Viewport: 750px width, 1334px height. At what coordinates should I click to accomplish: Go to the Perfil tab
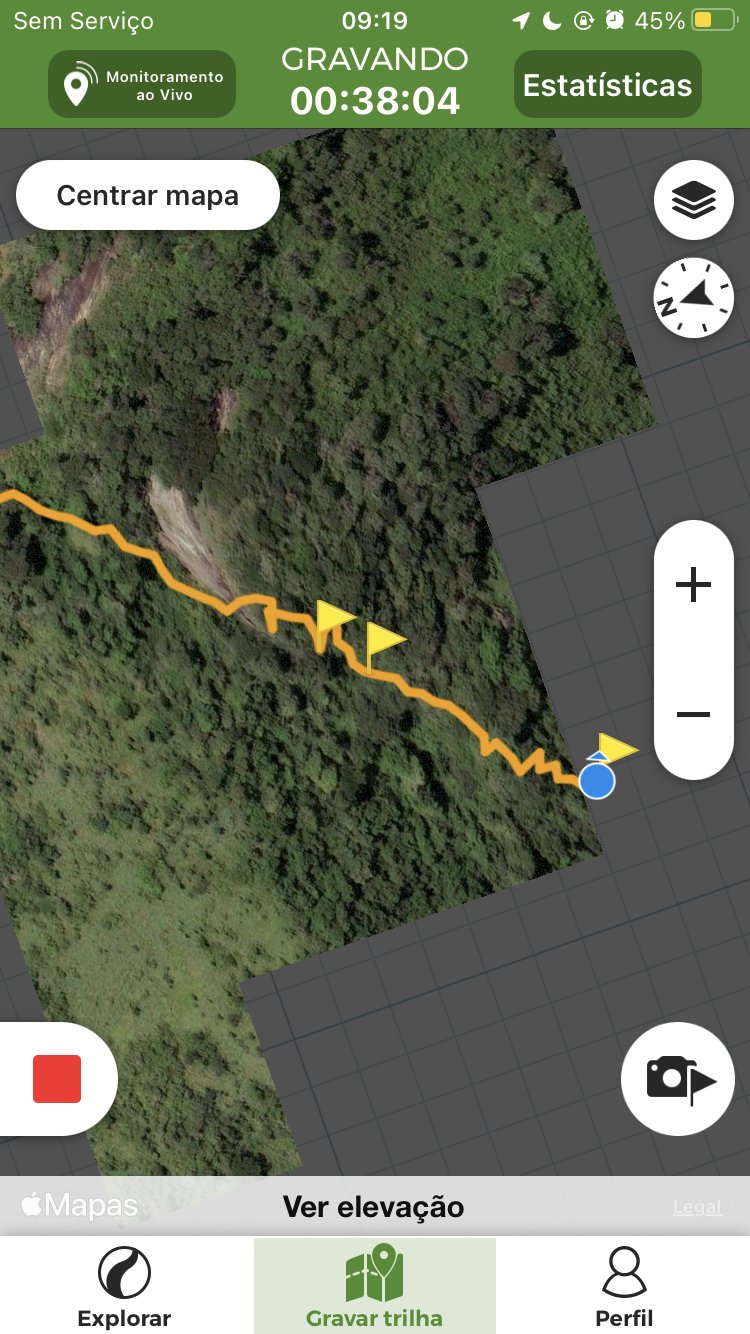click(x=624, y=1287)
